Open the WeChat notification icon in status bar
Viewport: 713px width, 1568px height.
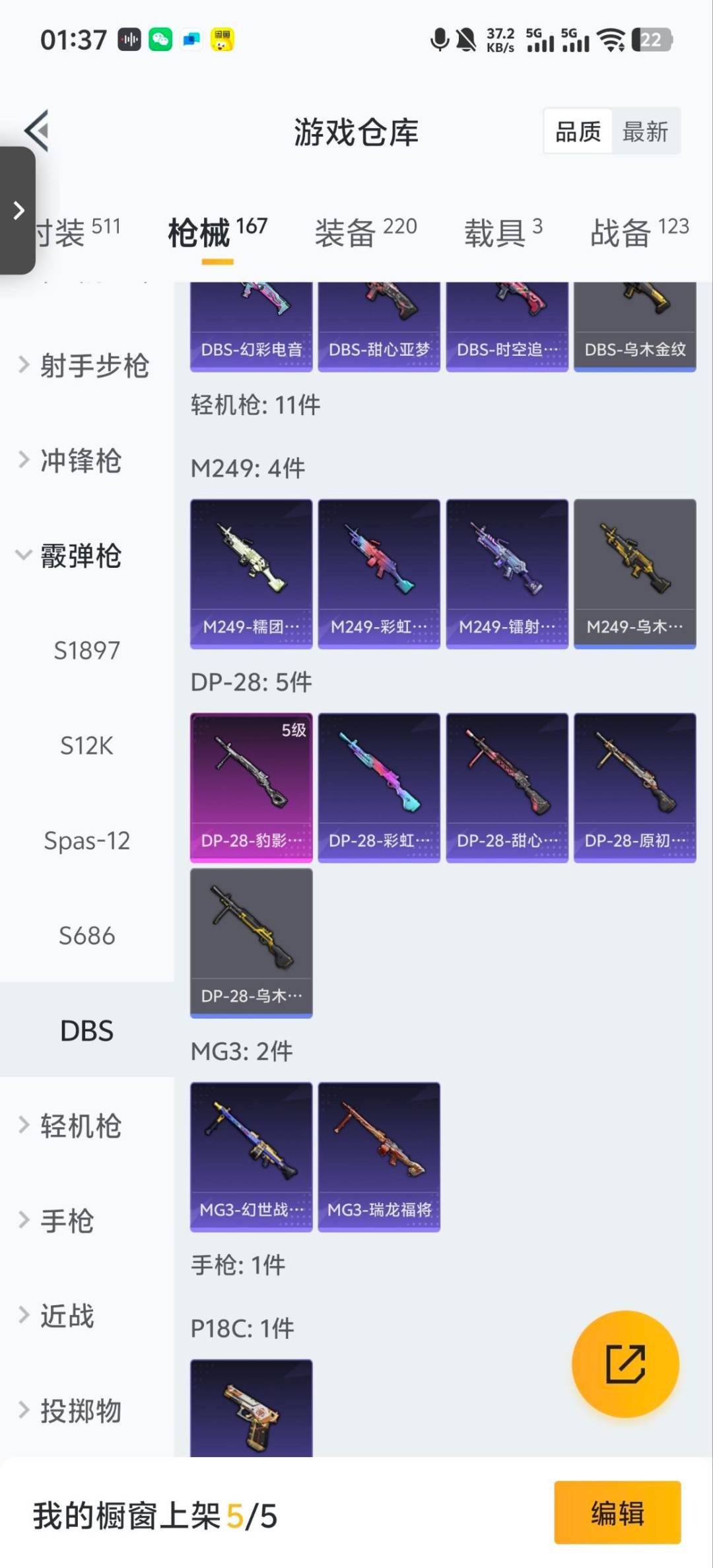point(158,40)
